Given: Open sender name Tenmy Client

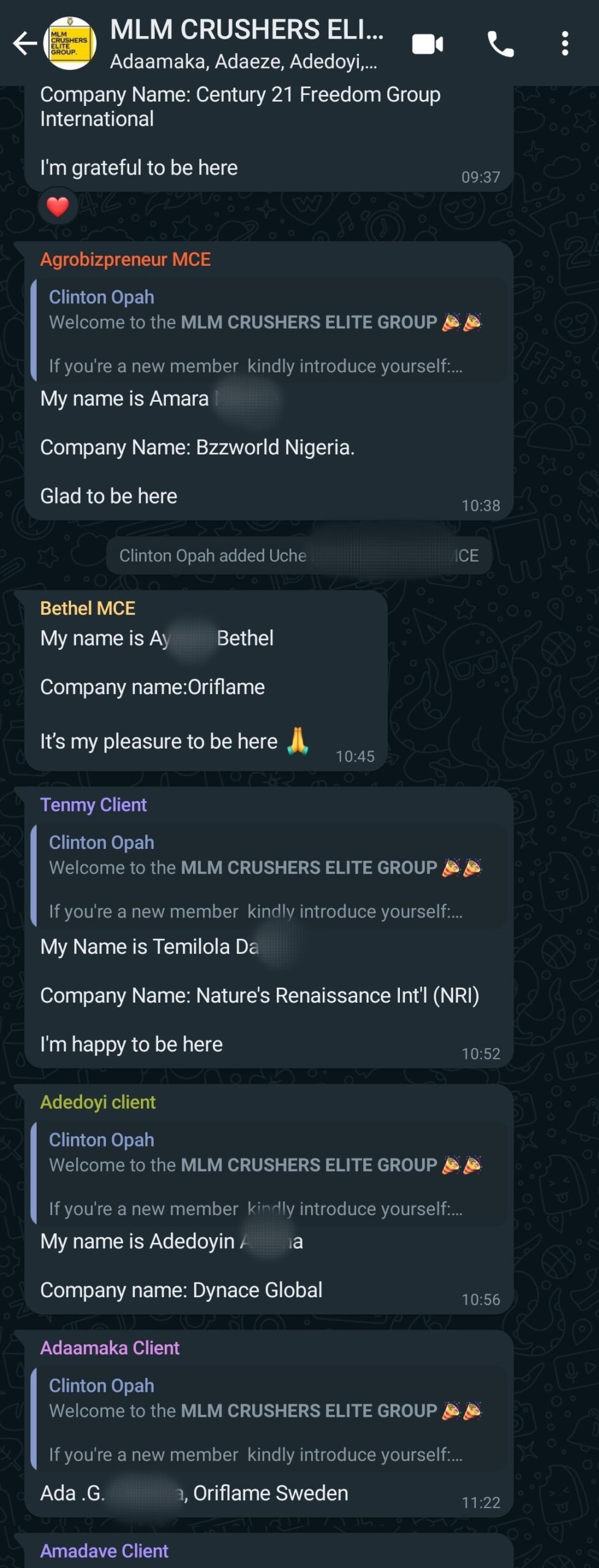Looking at the screenshot, I should coord(93,805).
